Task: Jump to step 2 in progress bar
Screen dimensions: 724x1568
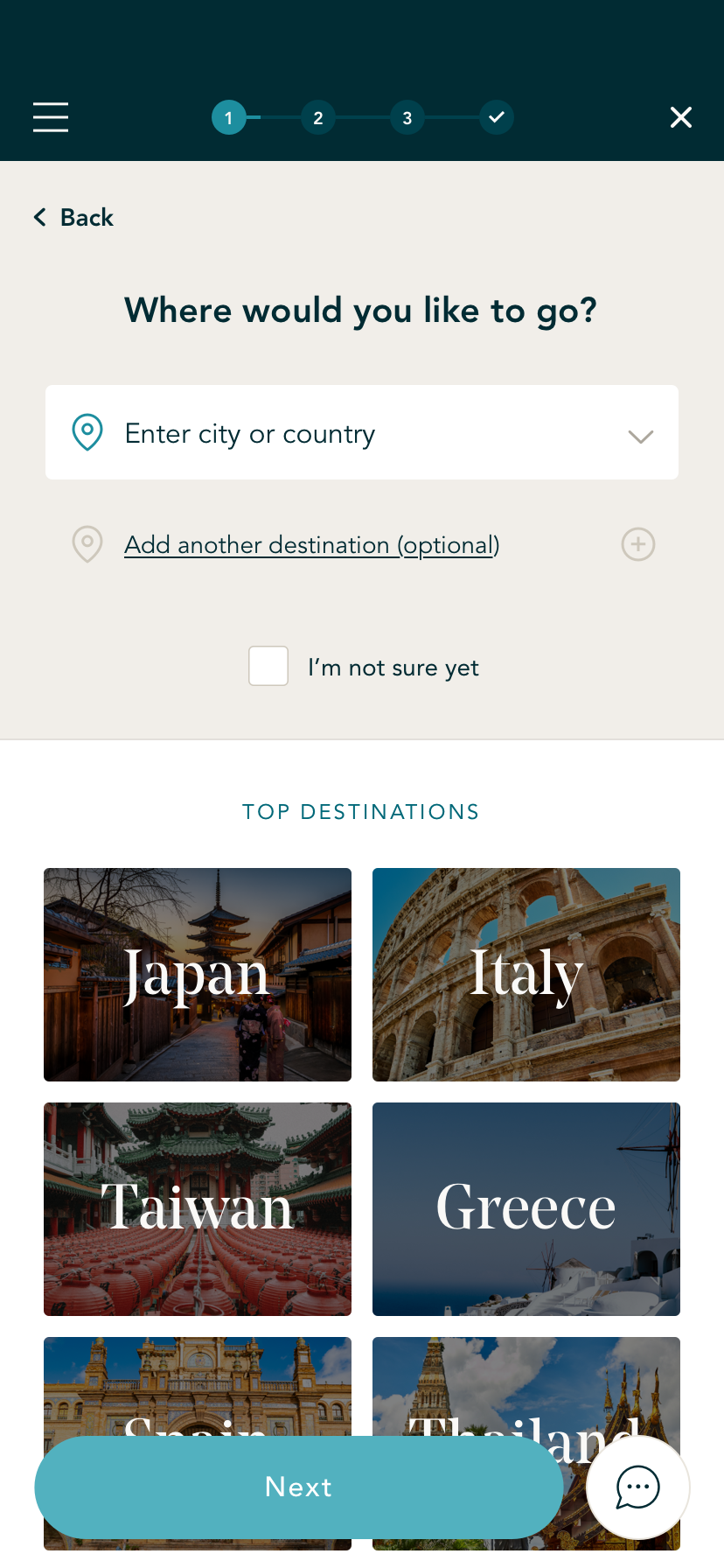Action: (x=318, y=118)
